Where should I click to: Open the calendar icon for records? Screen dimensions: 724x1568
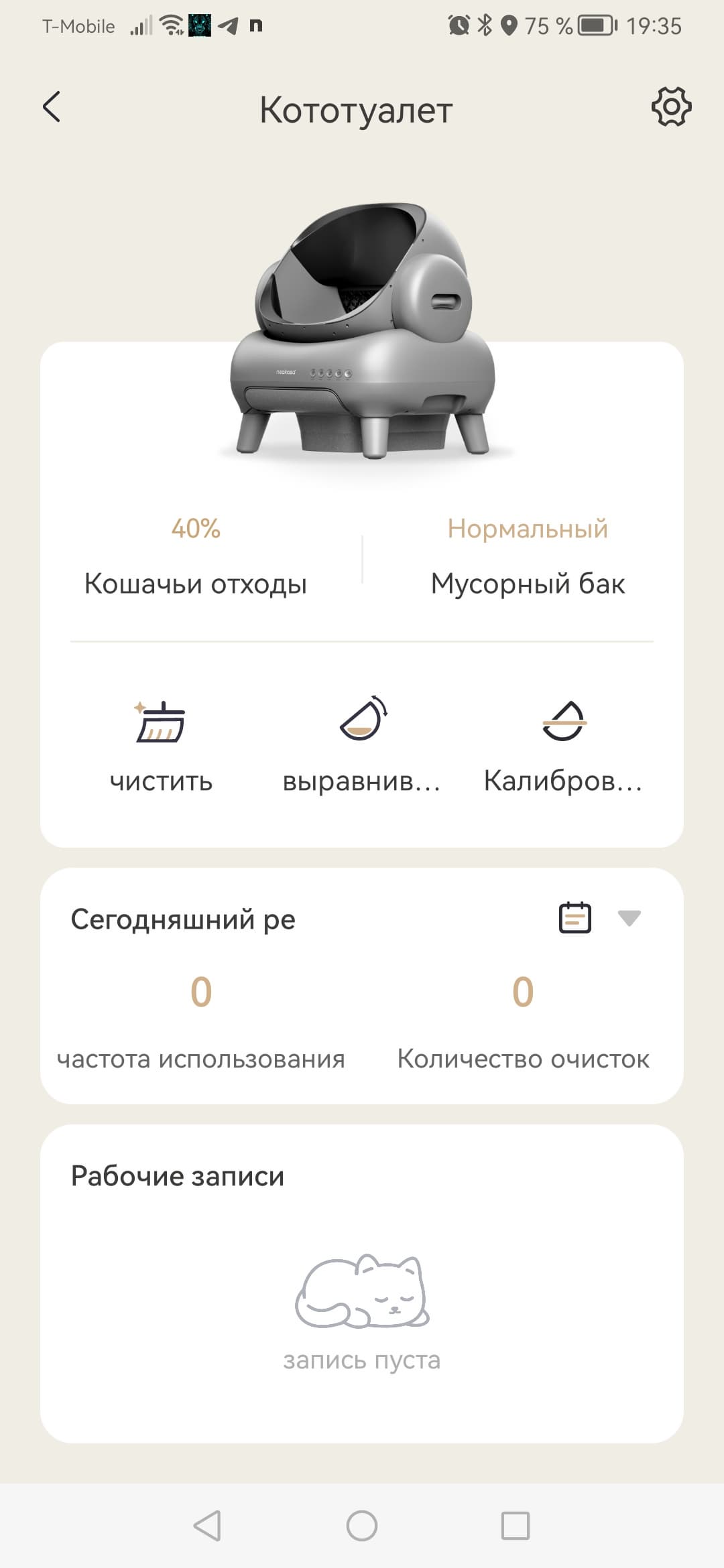click(x=575, y=917)
